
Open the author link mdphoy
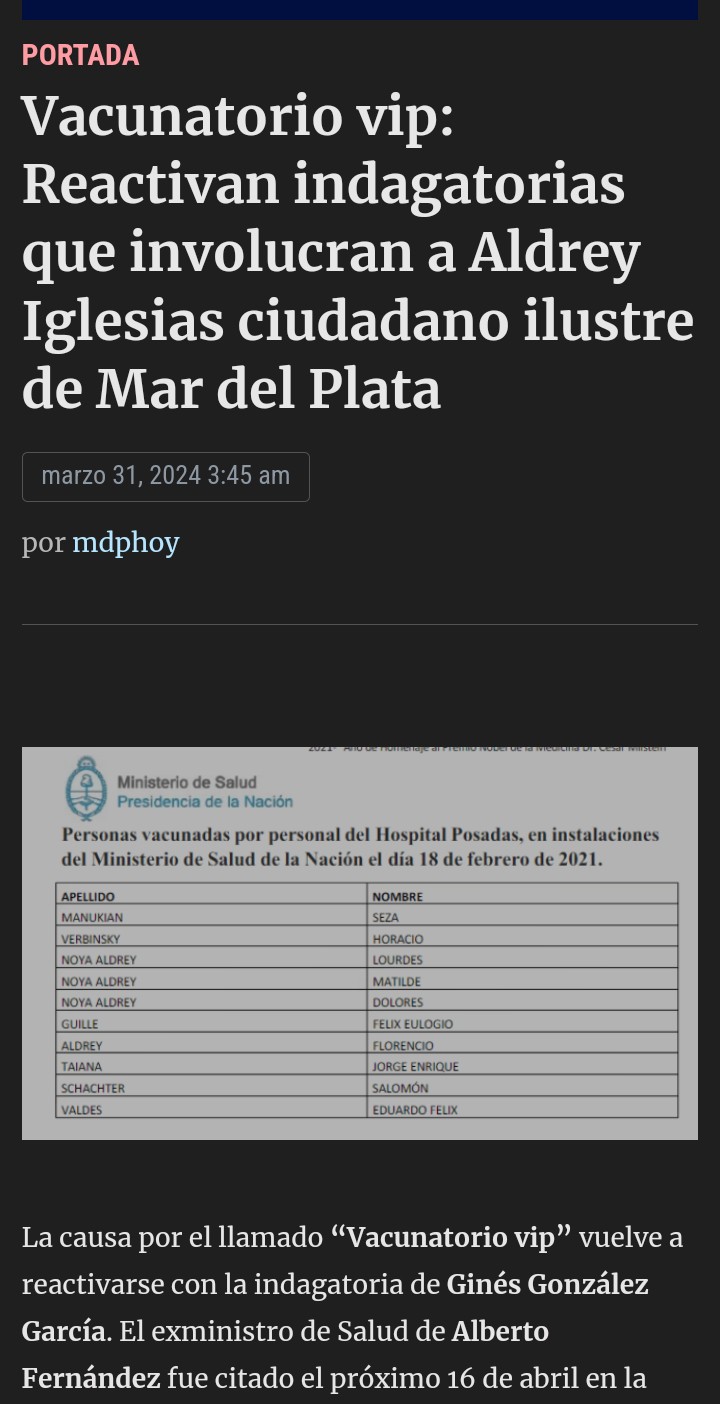[x=126, y=543]
